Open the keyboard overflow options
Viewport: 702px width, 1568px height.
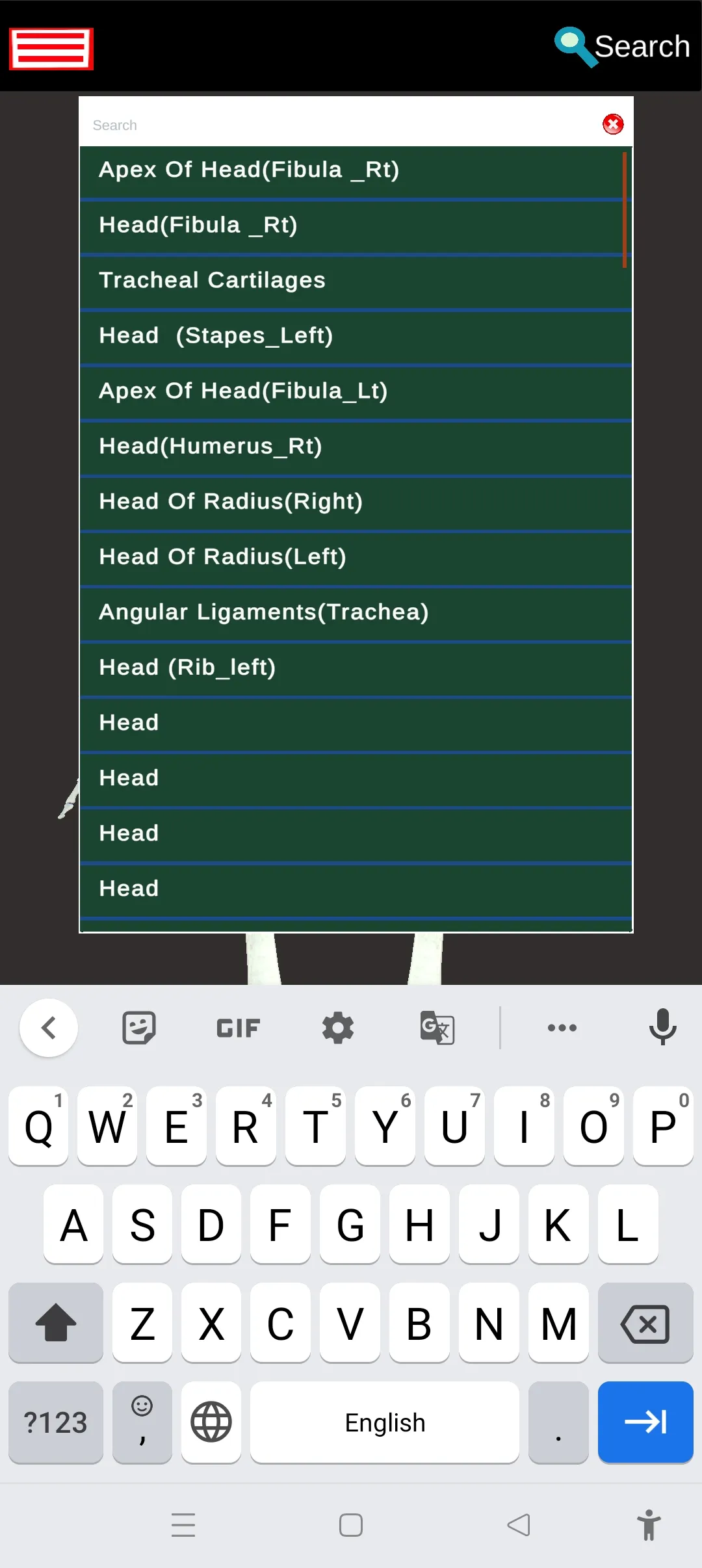[562, 1027]
